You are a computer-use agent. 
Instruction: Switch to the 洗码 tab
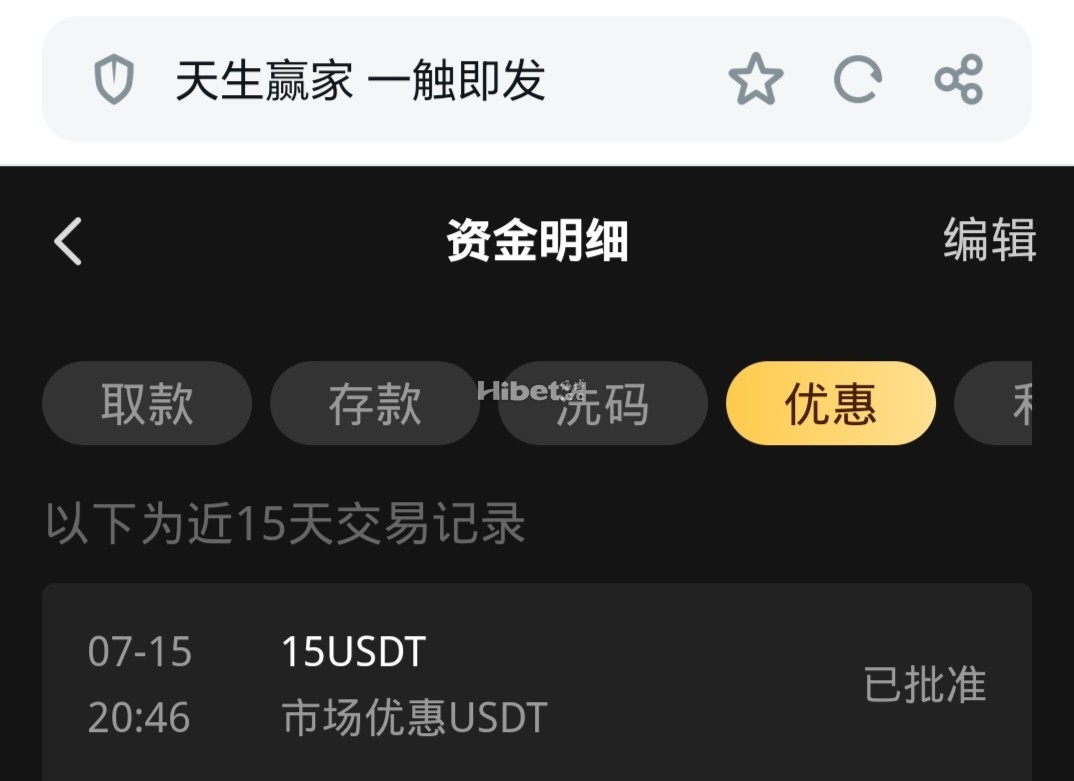point(603,404)
